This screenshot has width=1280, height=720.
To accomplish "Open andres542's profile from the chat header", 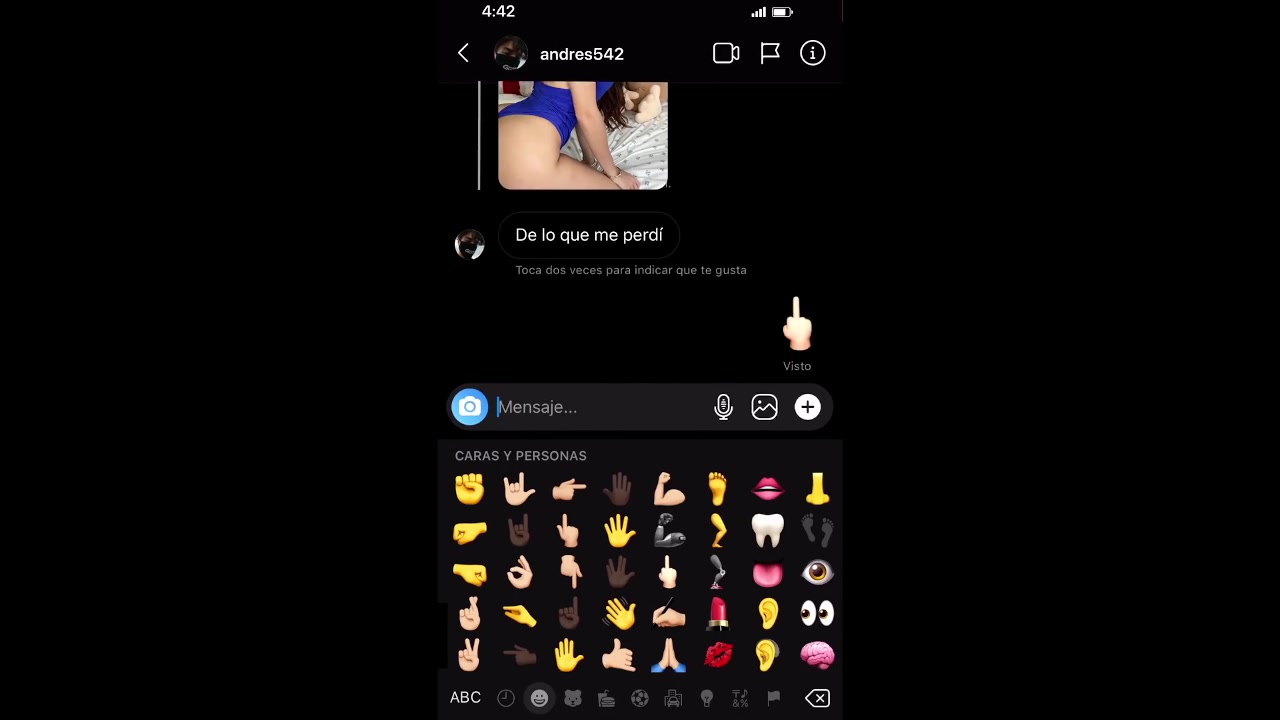I will click(580, 54).
